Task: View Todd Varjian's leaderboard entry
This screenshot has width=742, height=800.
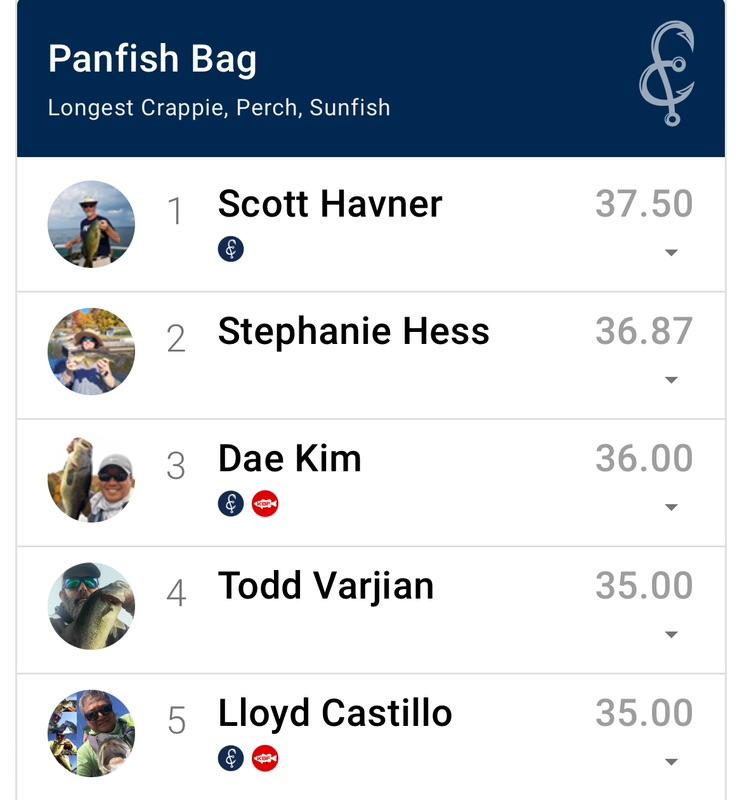Action: point(326,586)
